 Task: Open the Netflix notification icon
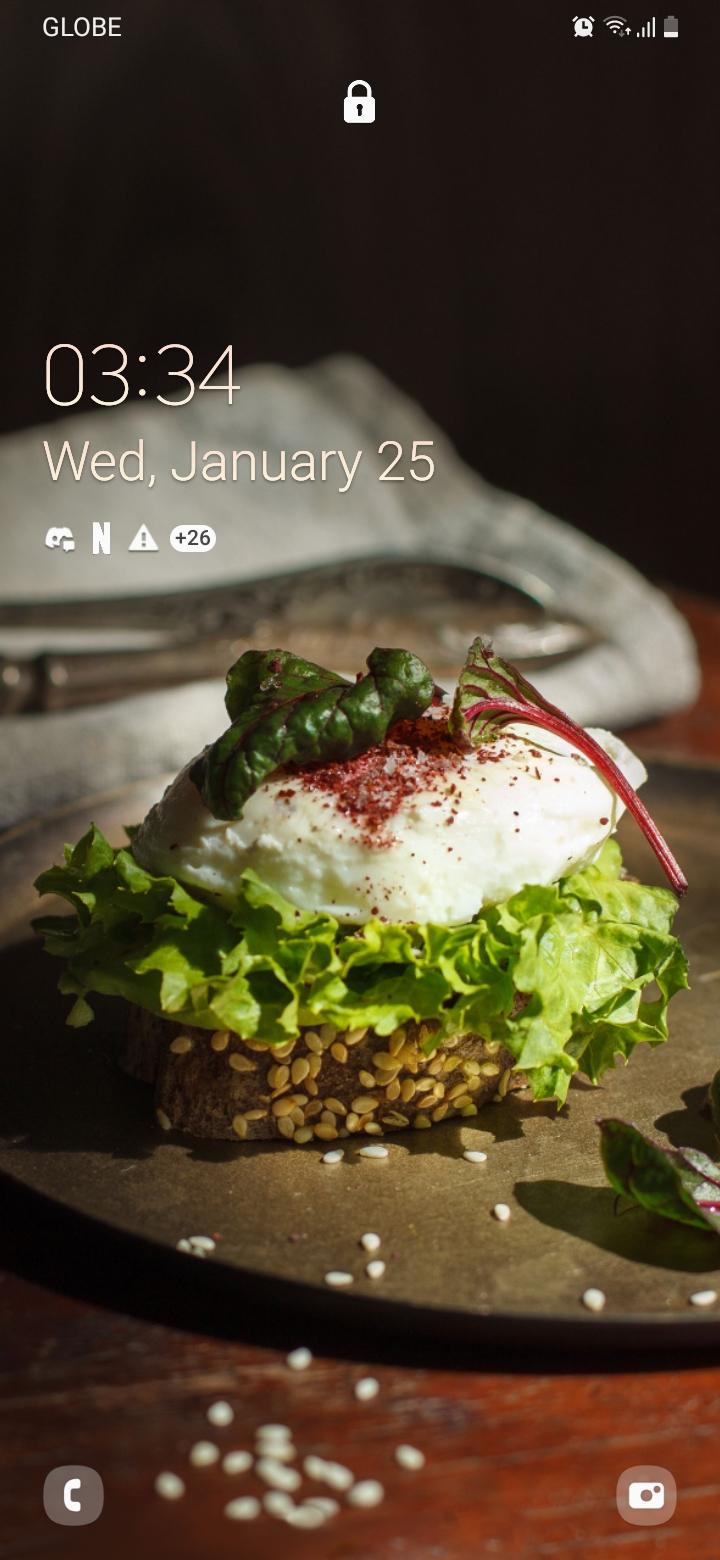click(101, 539)
